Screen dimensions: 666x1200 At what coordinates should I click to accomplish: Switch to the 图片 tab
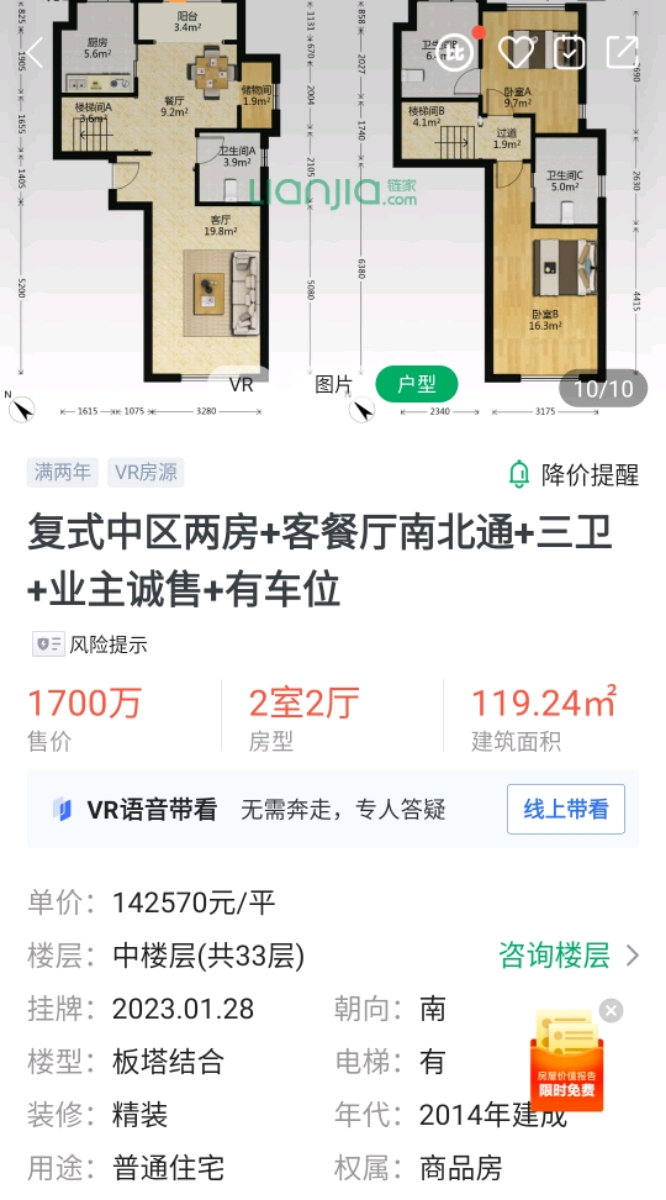334,384
